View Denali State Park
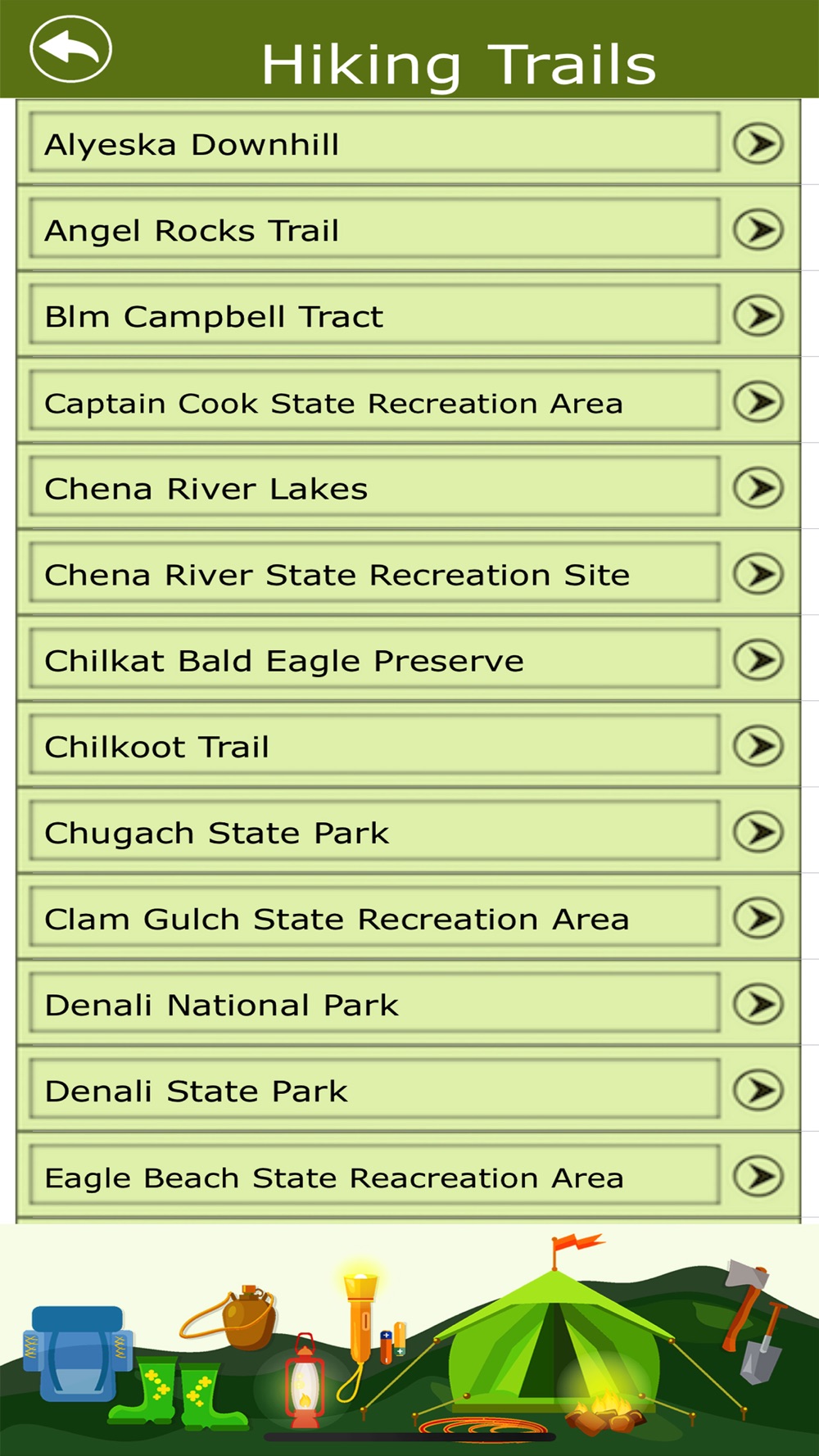 point(408,1090)
